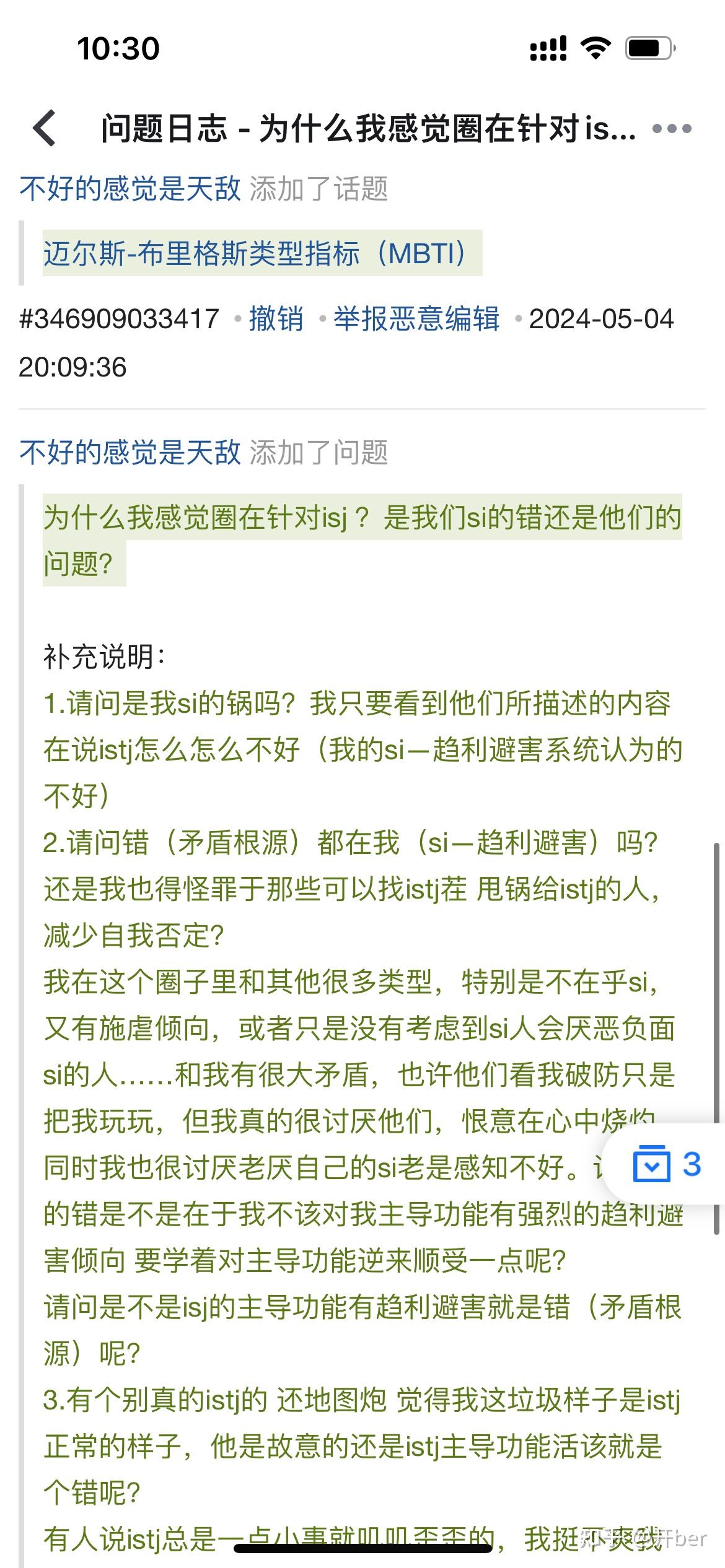Open user 不好的感觉是天敌 beside 添加了问题

[x=130, y=452]
